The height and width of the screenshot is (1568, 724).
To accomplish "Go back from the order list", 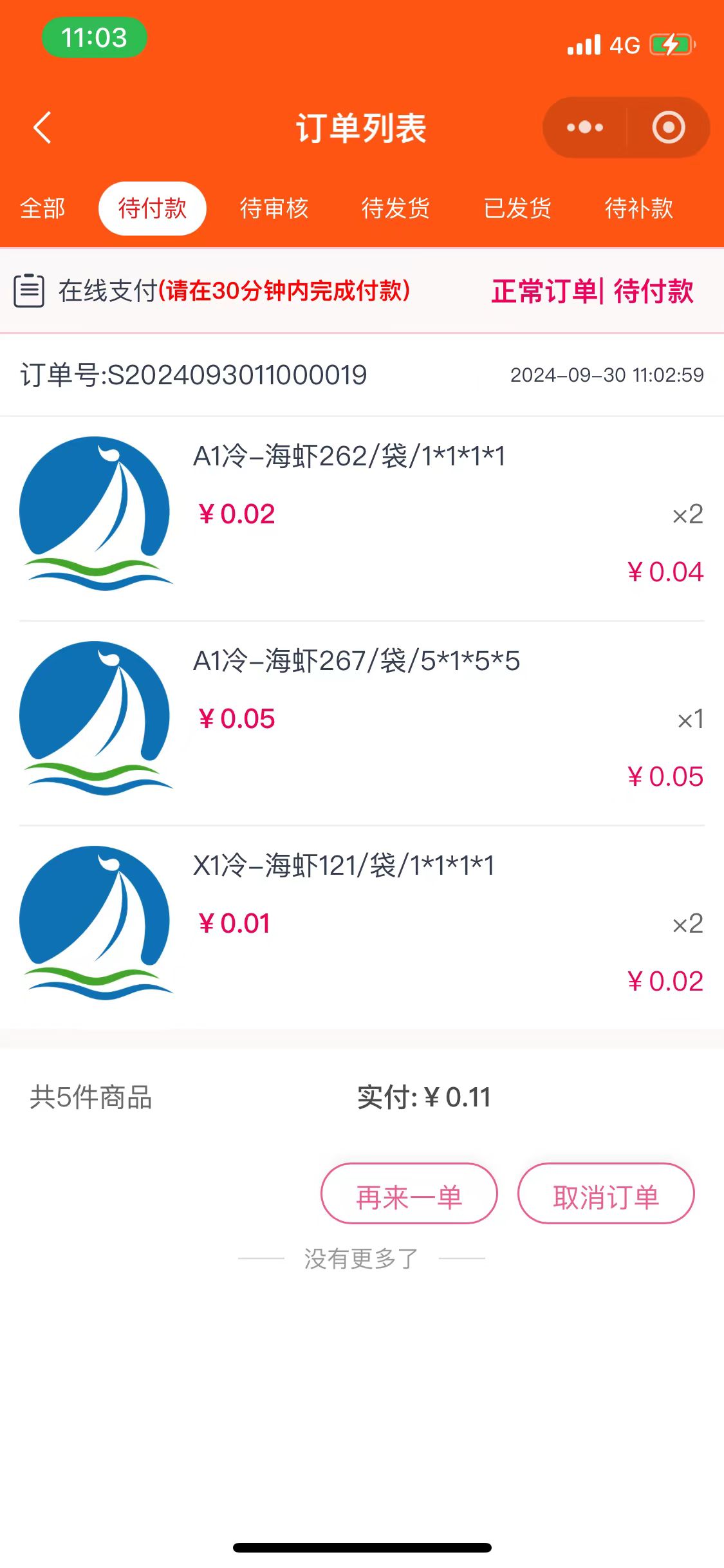I will 42,127.
